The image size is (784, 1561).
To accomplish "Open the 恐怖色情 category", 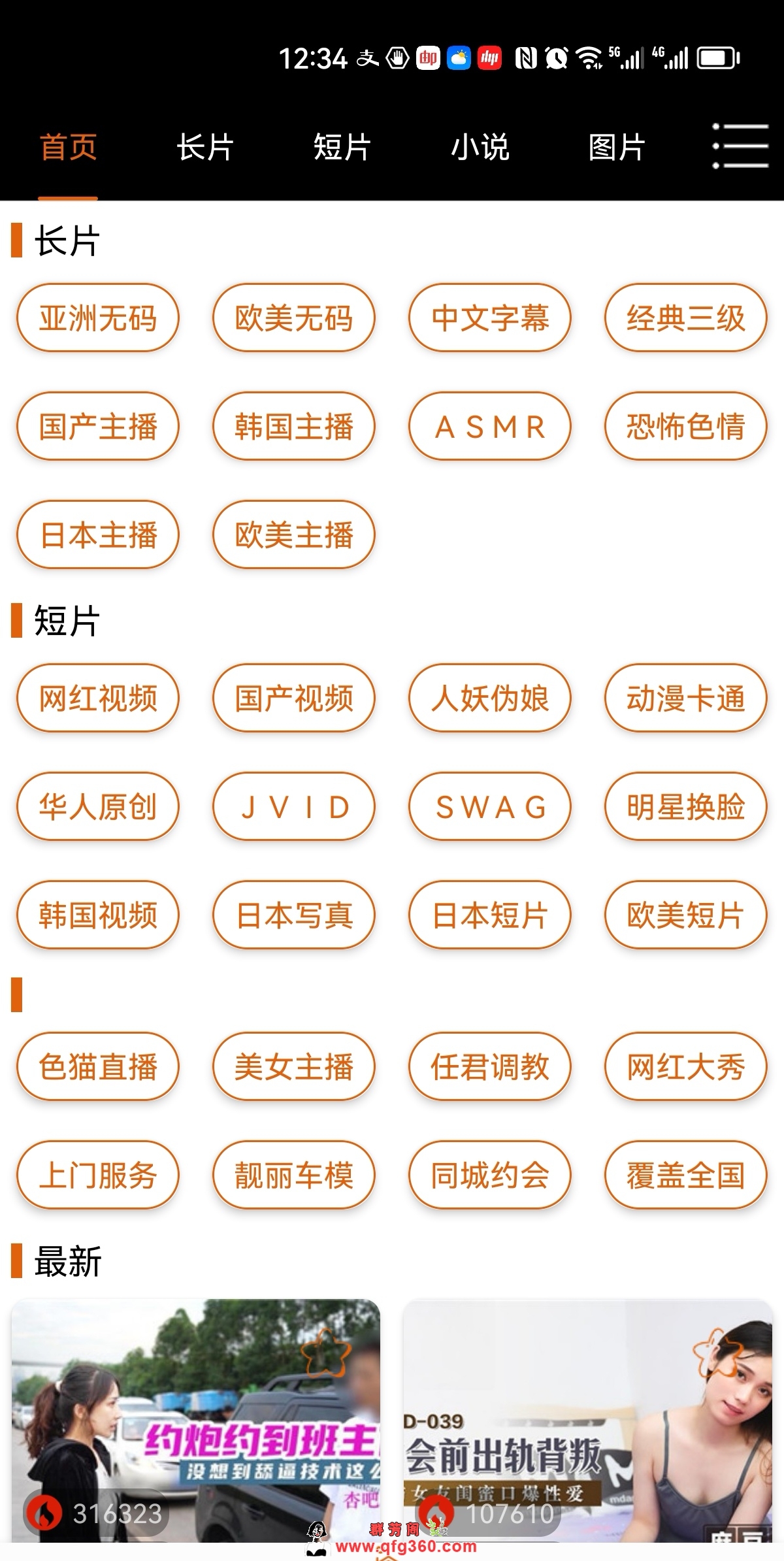I will (x=685, y=426).
